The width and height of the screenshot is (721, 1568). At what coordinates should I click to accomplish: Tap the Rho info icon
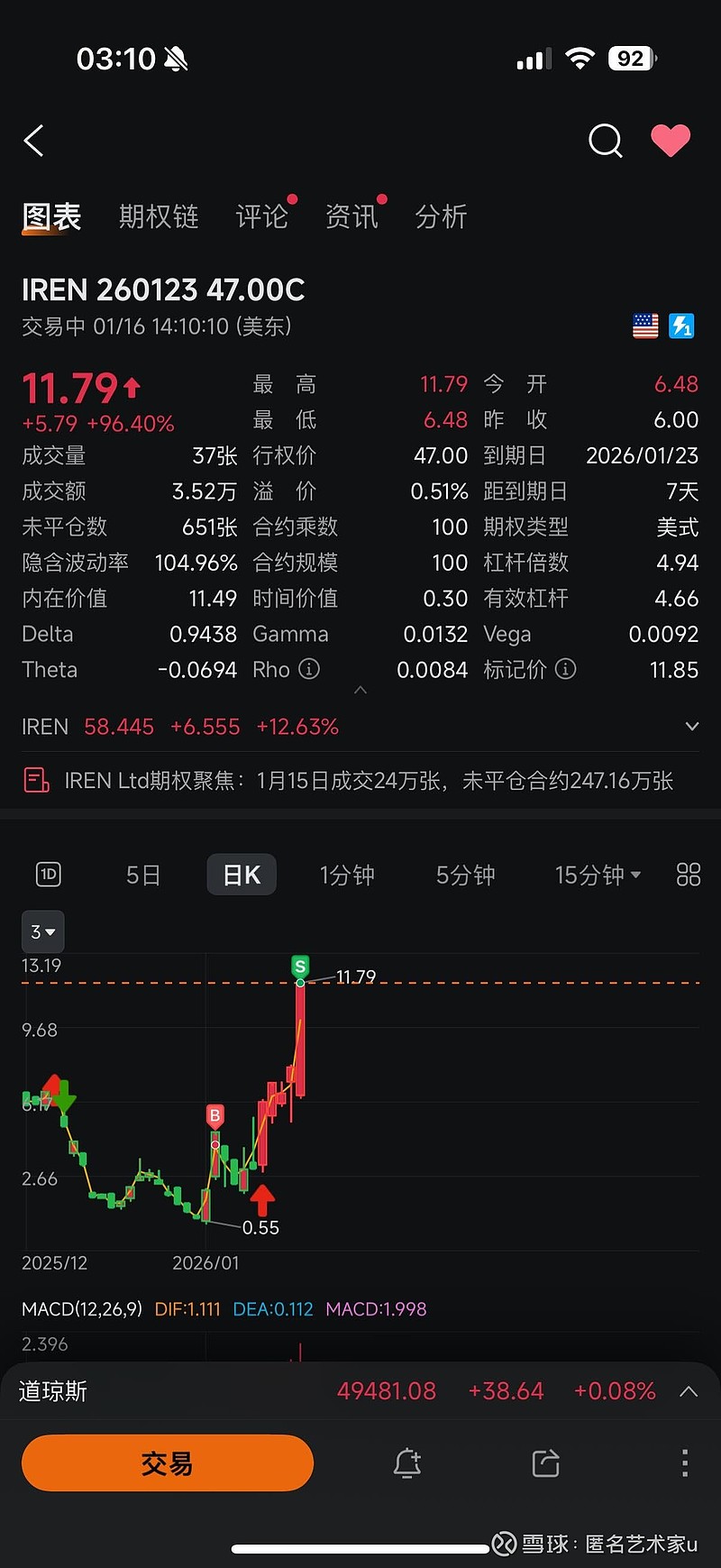click(309, 669)
